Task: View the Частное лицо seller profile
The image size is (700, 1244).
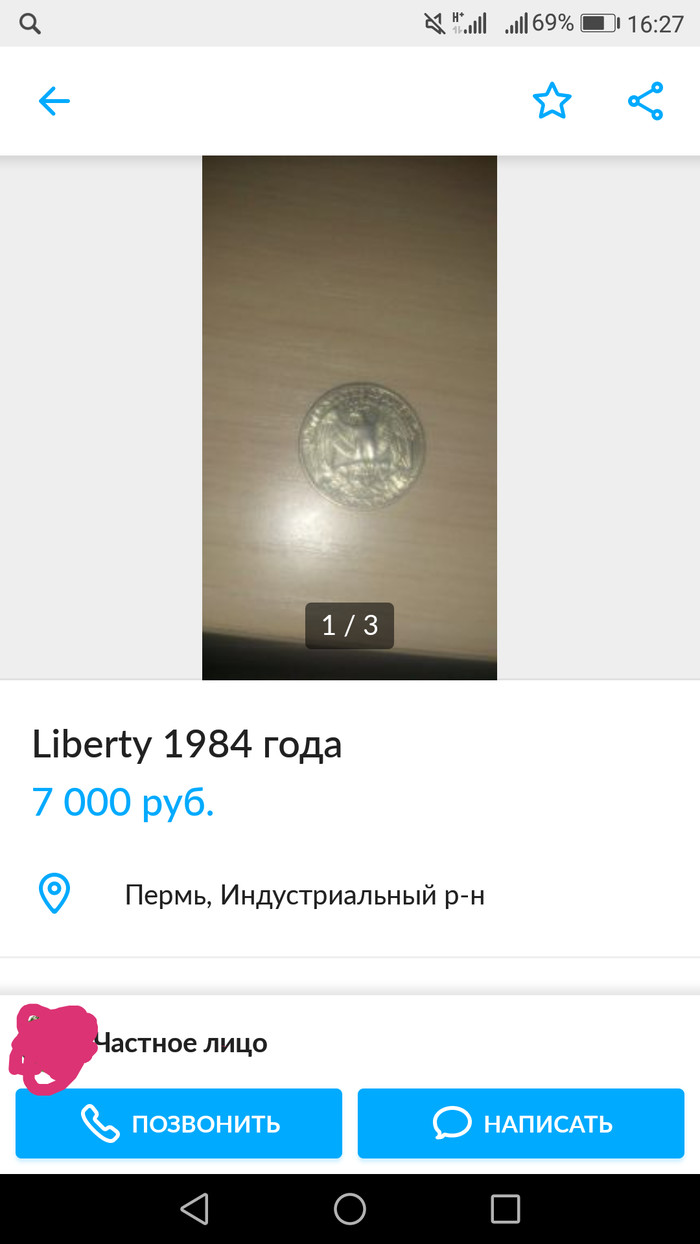Action: click(x=180, y=1043)
